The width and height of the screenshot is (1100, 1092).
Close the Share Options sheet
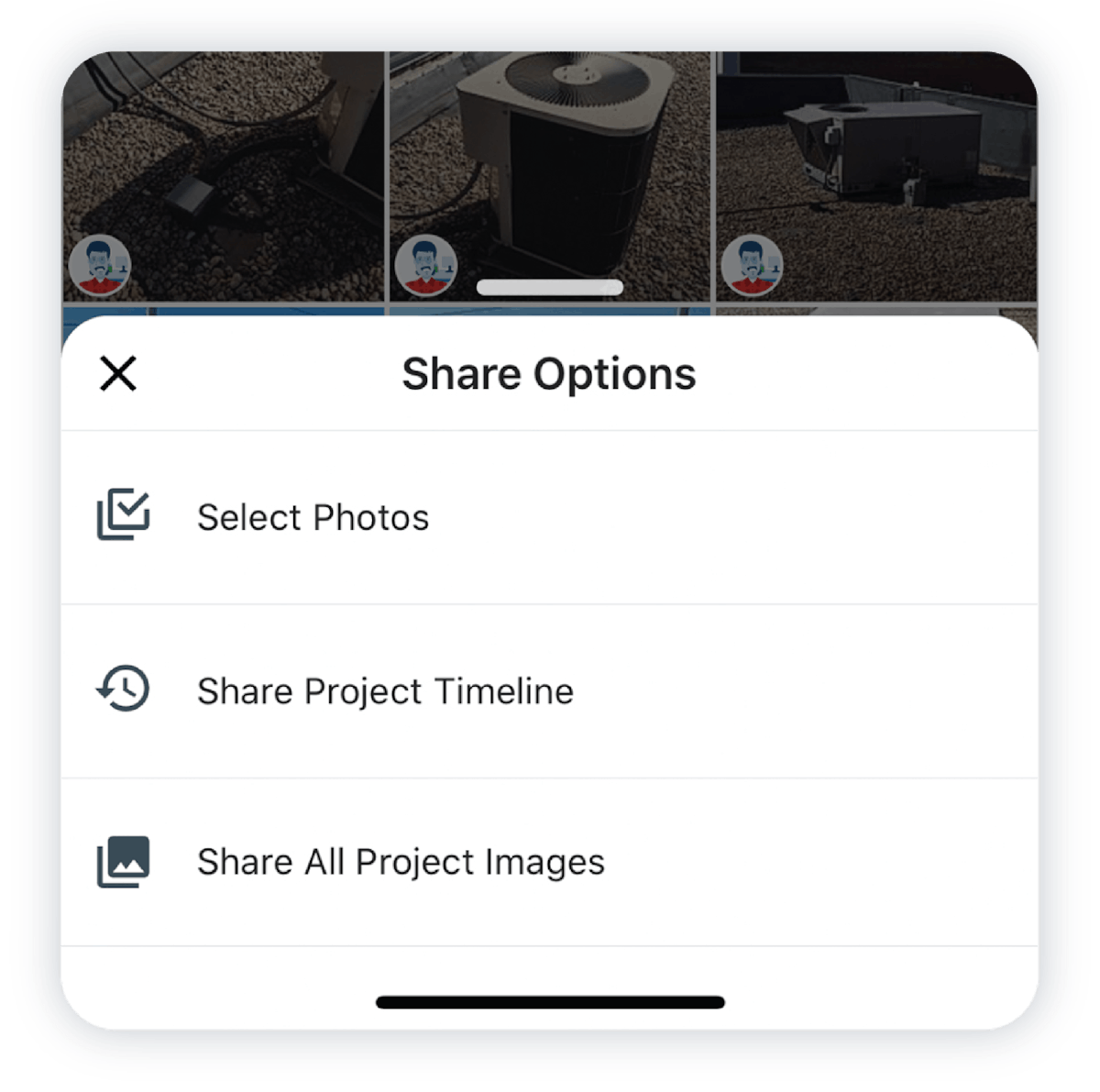click(x=118, y=374)
